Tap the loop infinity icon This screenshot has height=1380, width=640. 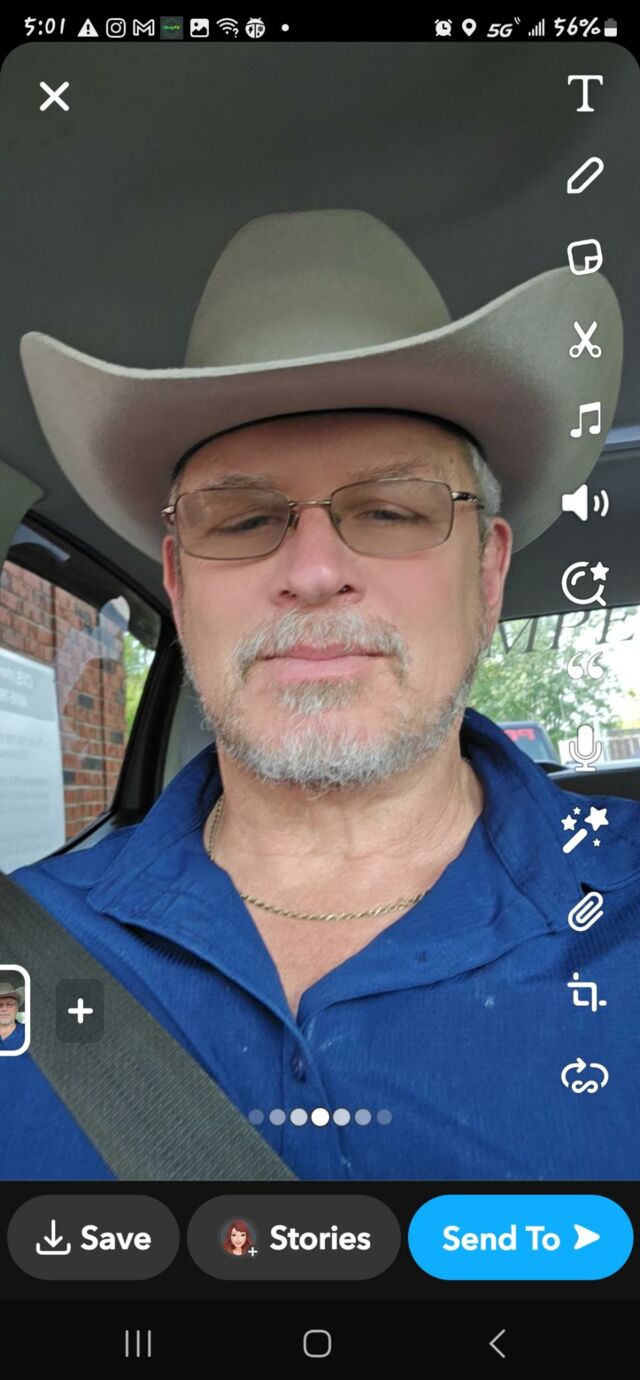(585, 1076)
